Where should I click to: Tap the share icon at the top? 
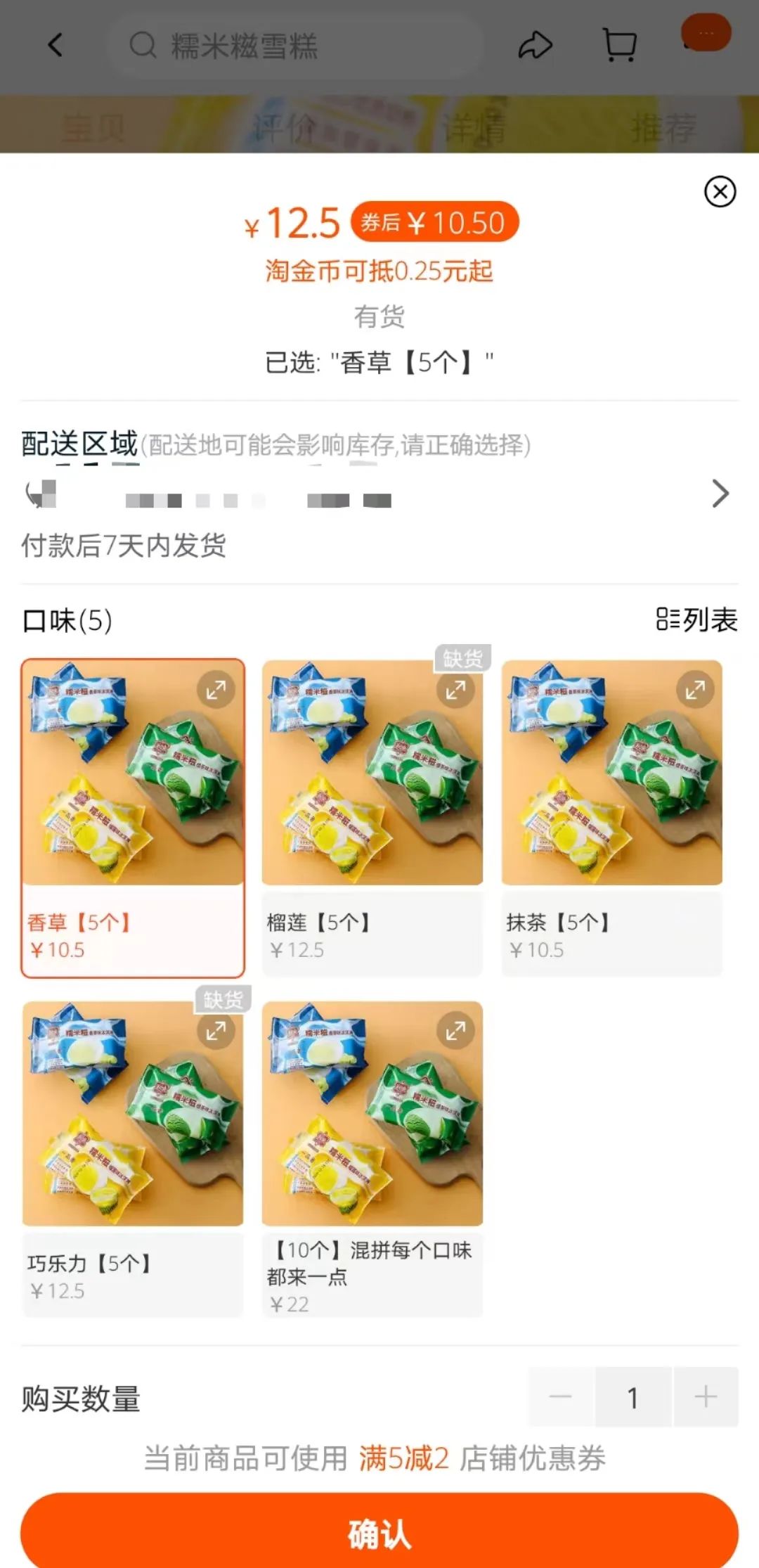[536, 44]
